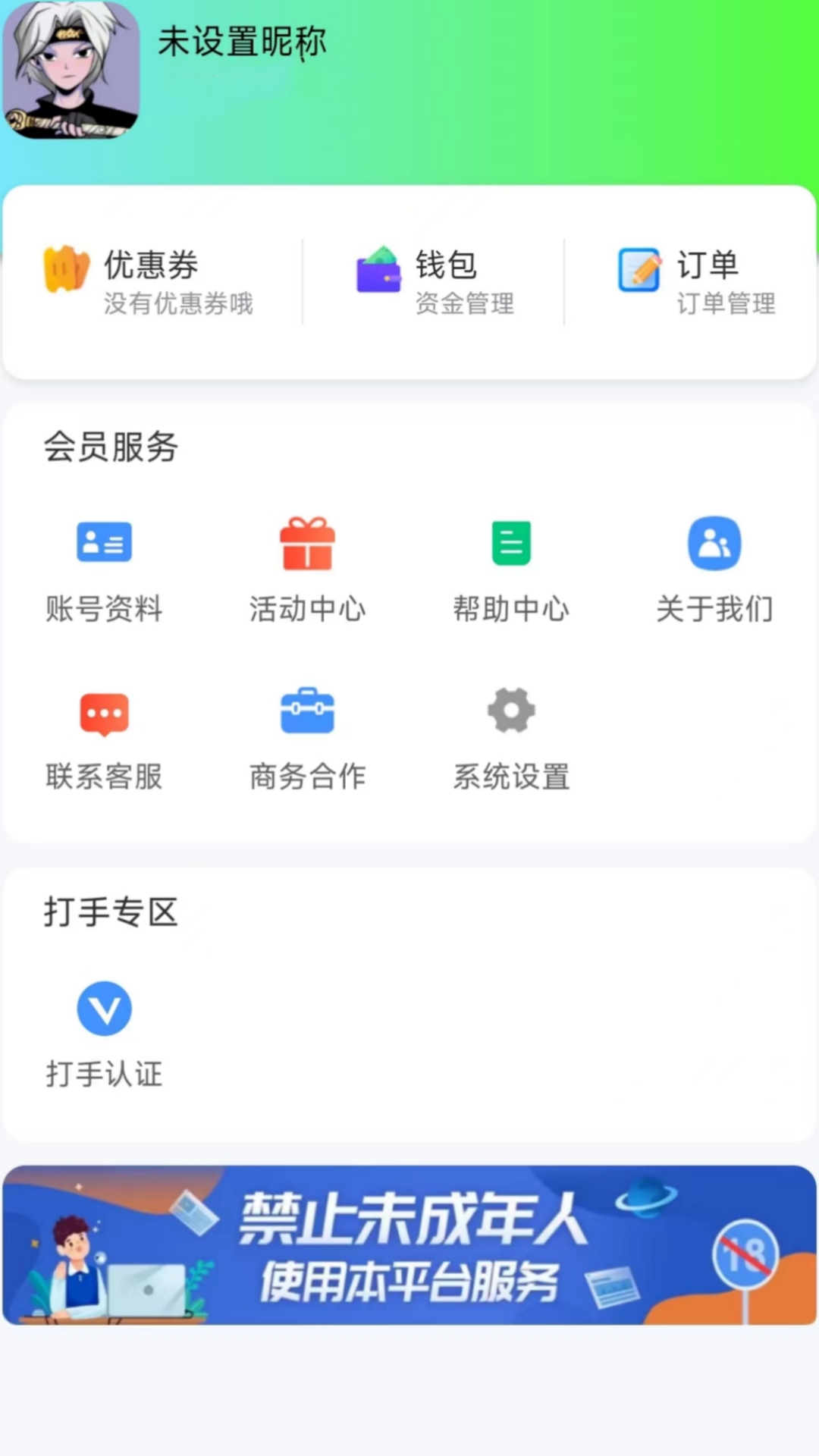This screenshot has height=1456, width=819.
Task: Click the 会员服务 section header
Action: coord(110,447)
